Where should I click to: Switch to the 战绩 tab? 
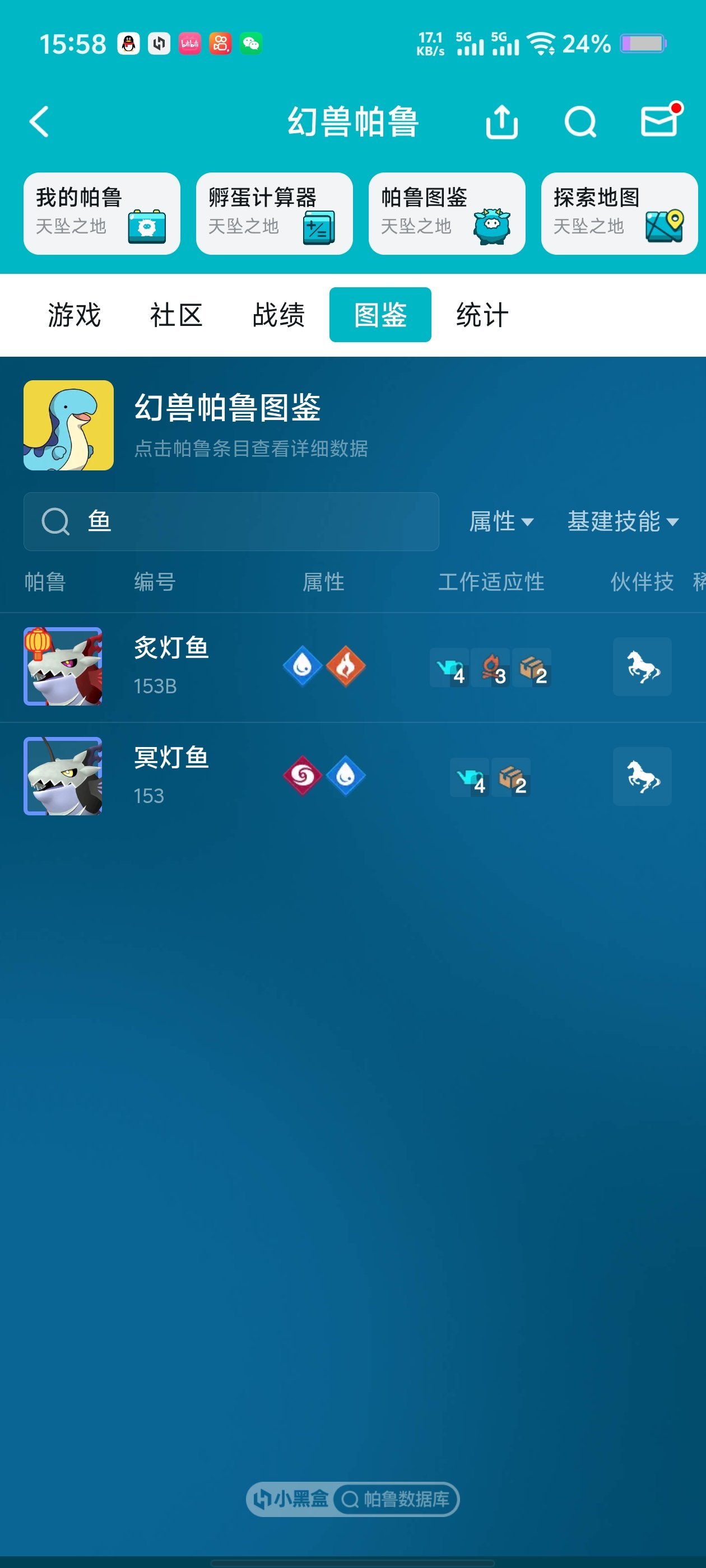(x=278, y=315)
